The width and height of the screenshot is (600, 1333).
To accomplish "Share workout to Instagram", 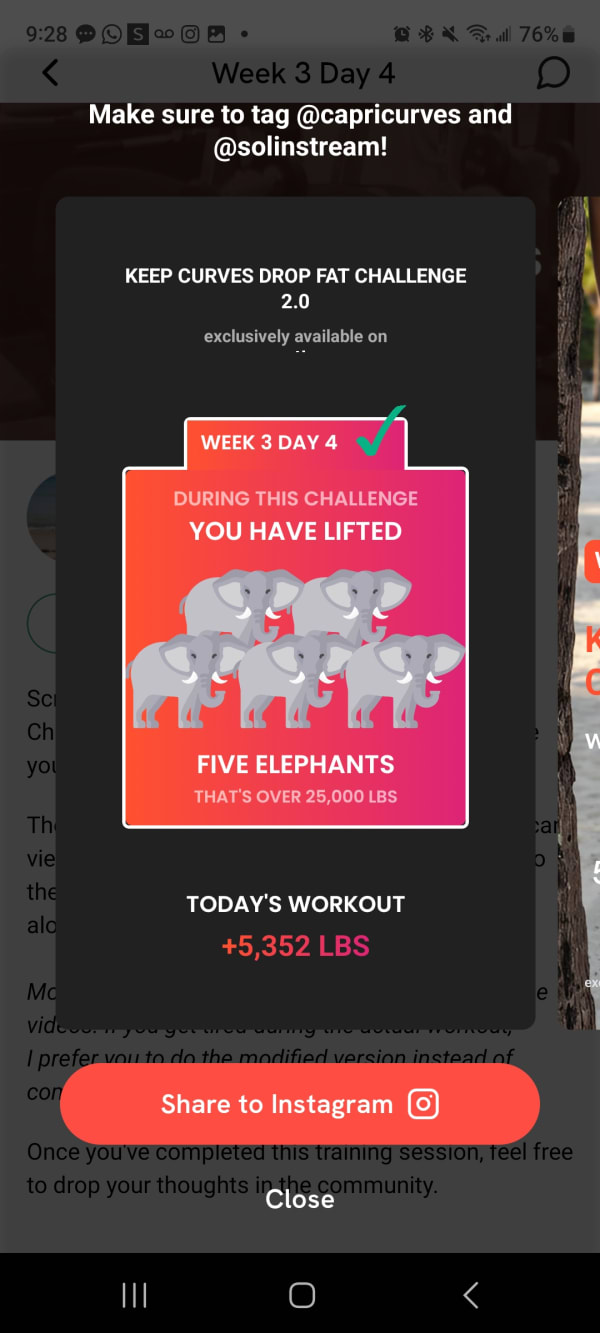I will 300,1104.
